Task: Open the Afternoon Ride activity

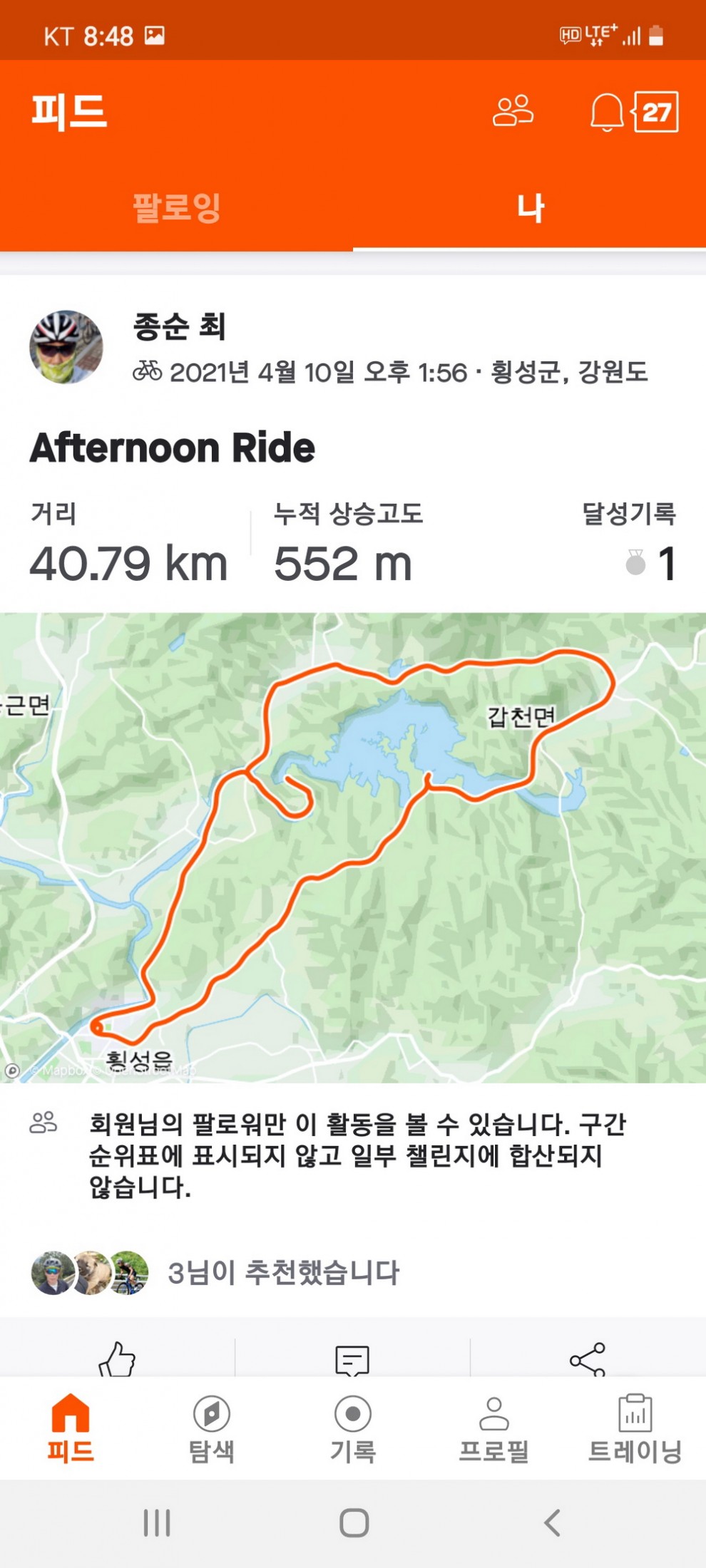Action: (x=172, y=448)
